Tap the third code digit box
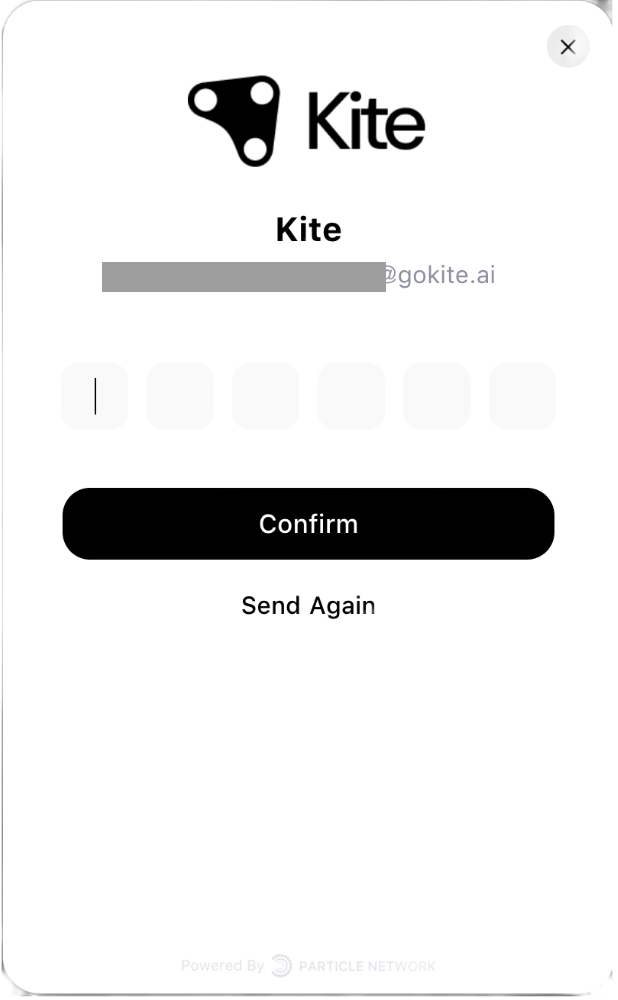Viewport: 618px width, 1000px height. point(265,396)
